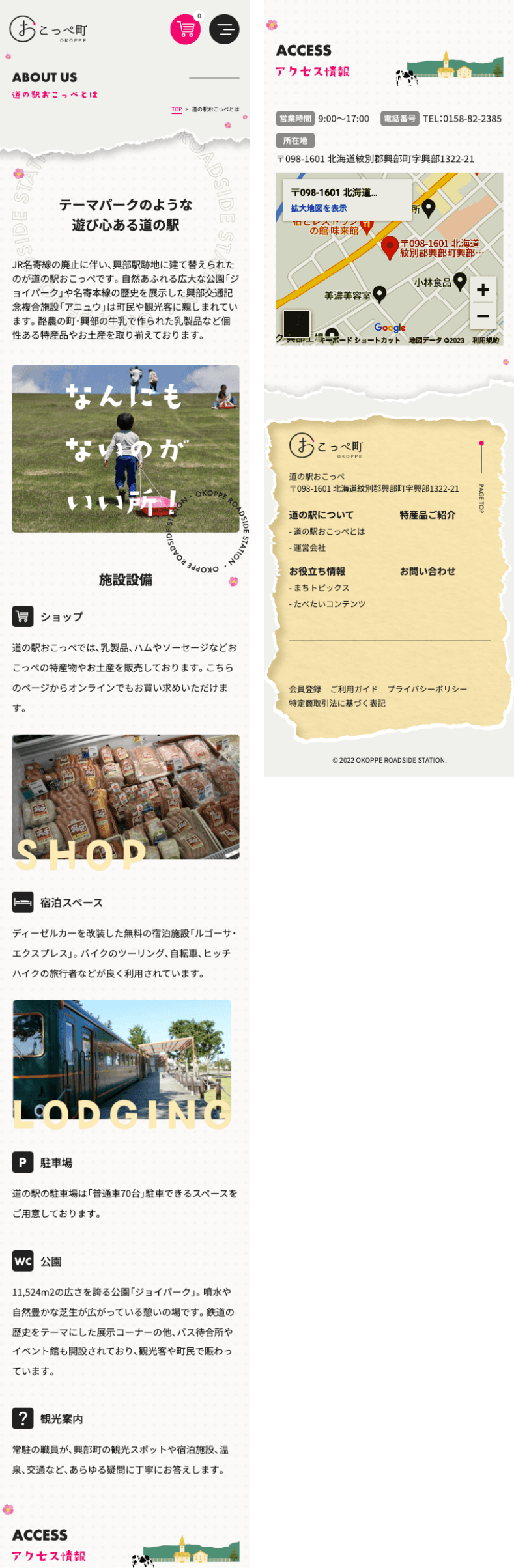The height and width of the screenshot is (1568, 514).
Task: Open the hamburger menu
Action: click(224, 29)
